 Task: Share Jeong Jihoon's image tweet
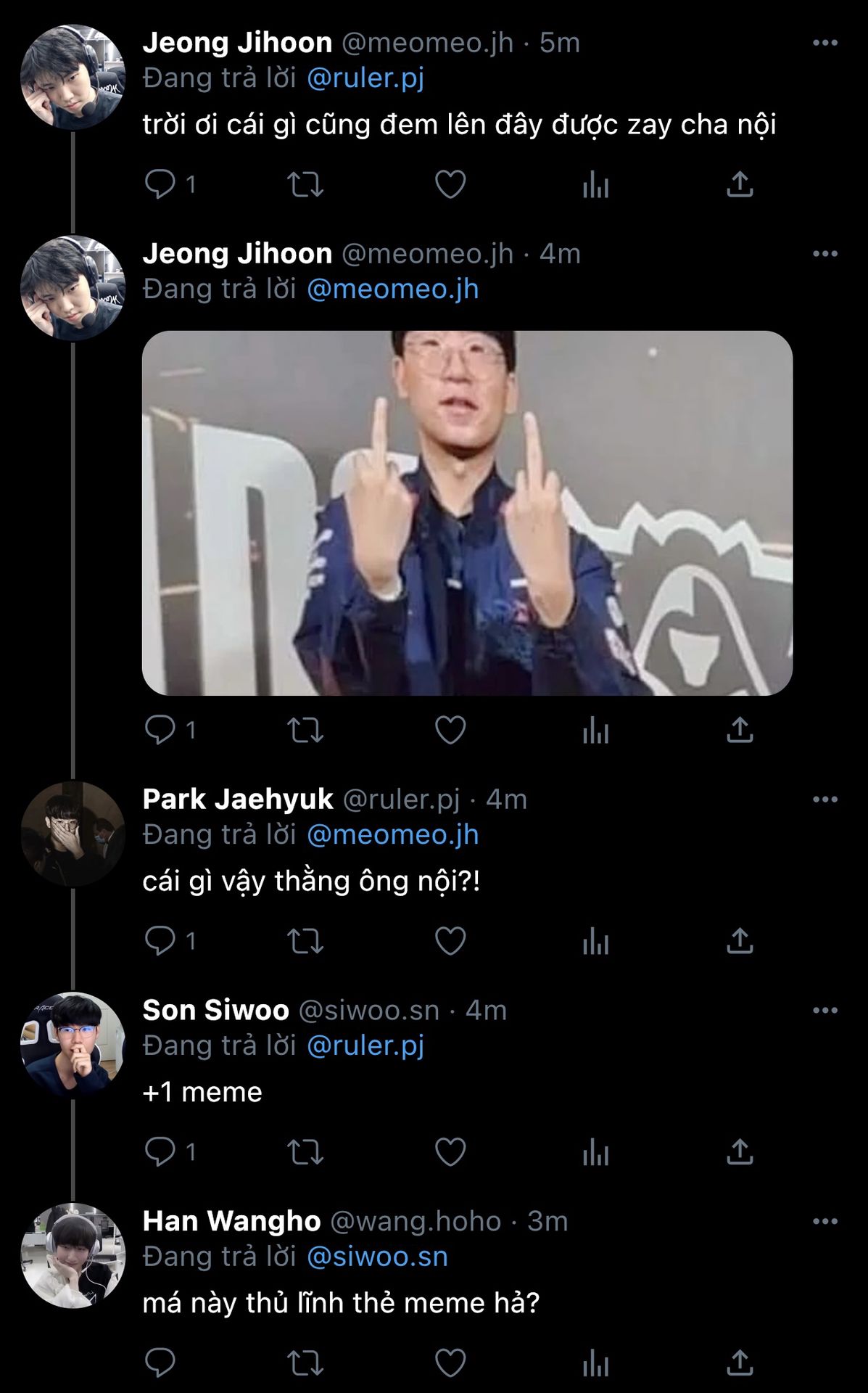pos(740,730)
